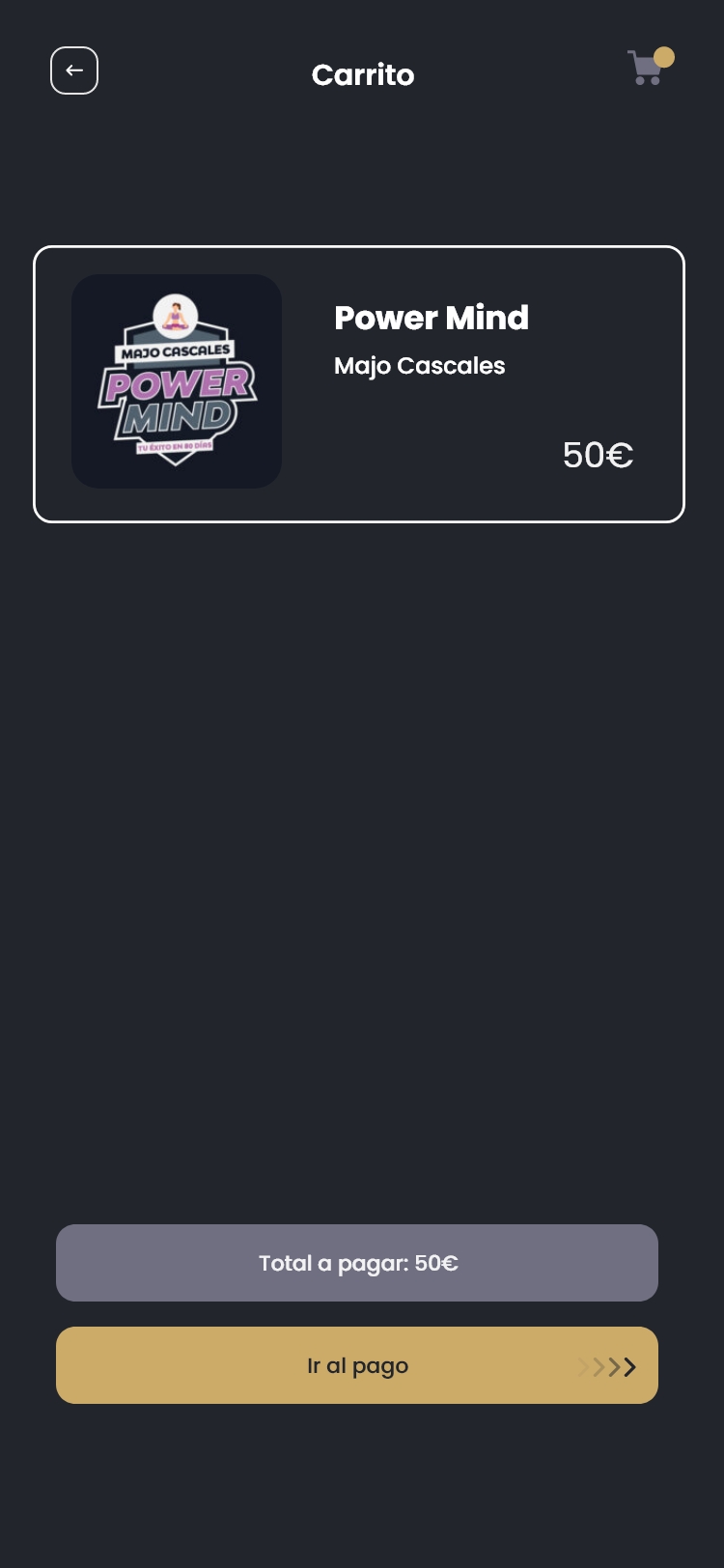Open the Power Mind cart item
The image size is (724, 1568).
[359, 384]
